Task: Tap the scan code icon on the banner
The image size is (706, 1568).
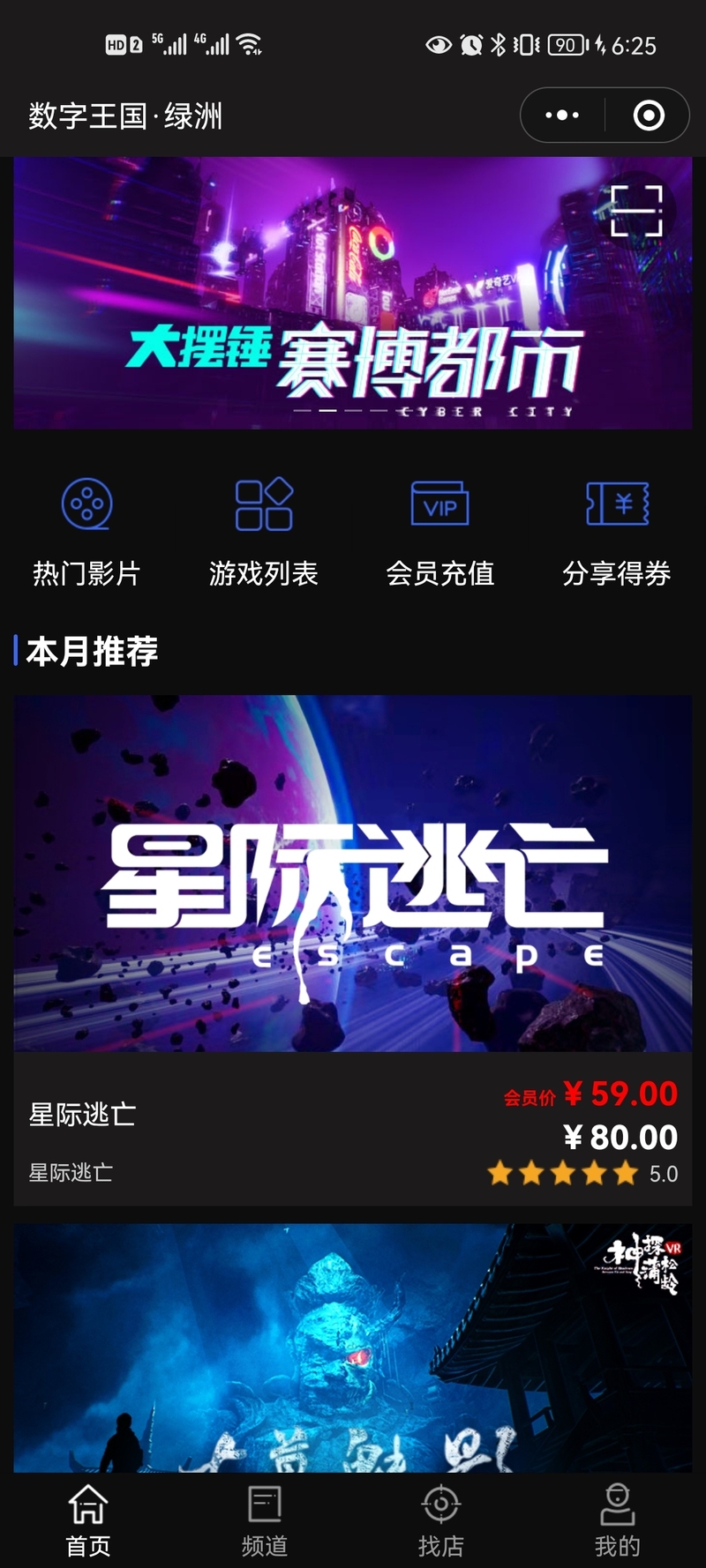Action: (x=636, y=212)
